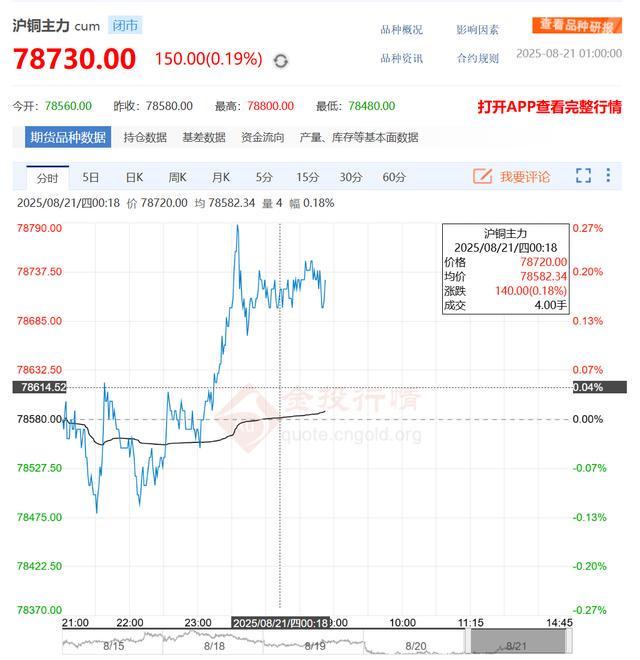Tap the 查看品种研报 button
The image size is (640, 660).
575,25
